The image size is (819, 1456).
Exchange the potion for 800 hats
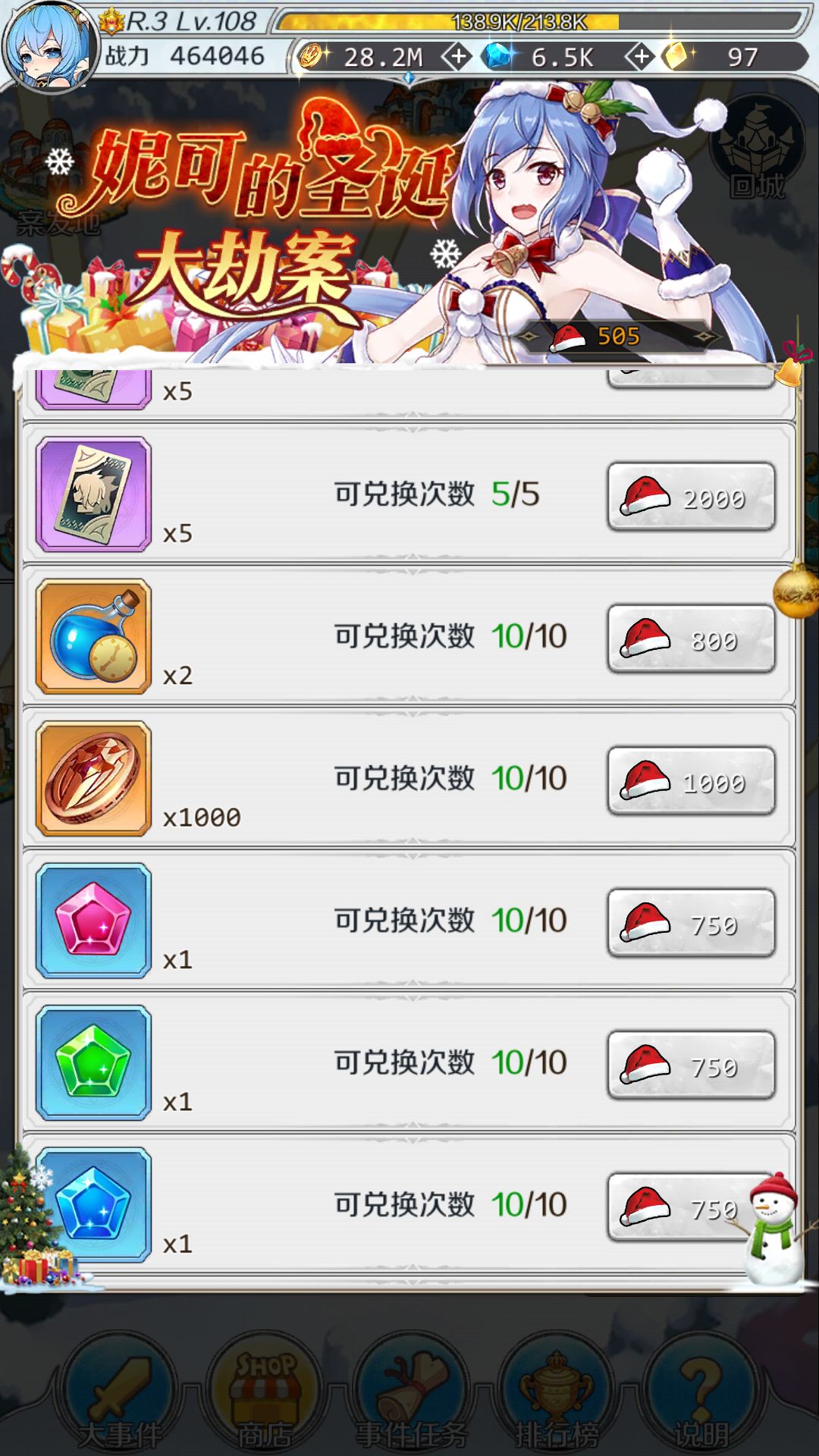689,639
